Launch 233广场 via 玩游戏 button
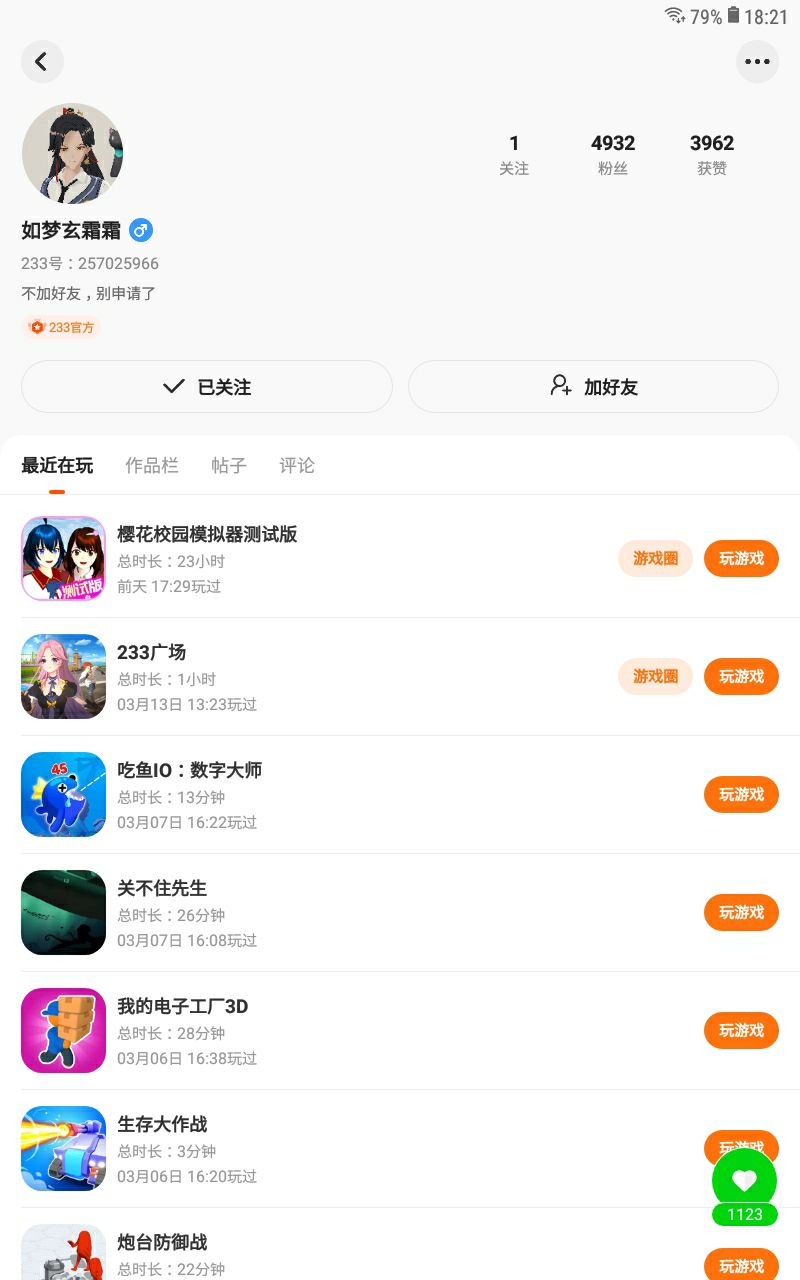The width and height of the screenshot is (800, 1280). (x=741, y=676)
